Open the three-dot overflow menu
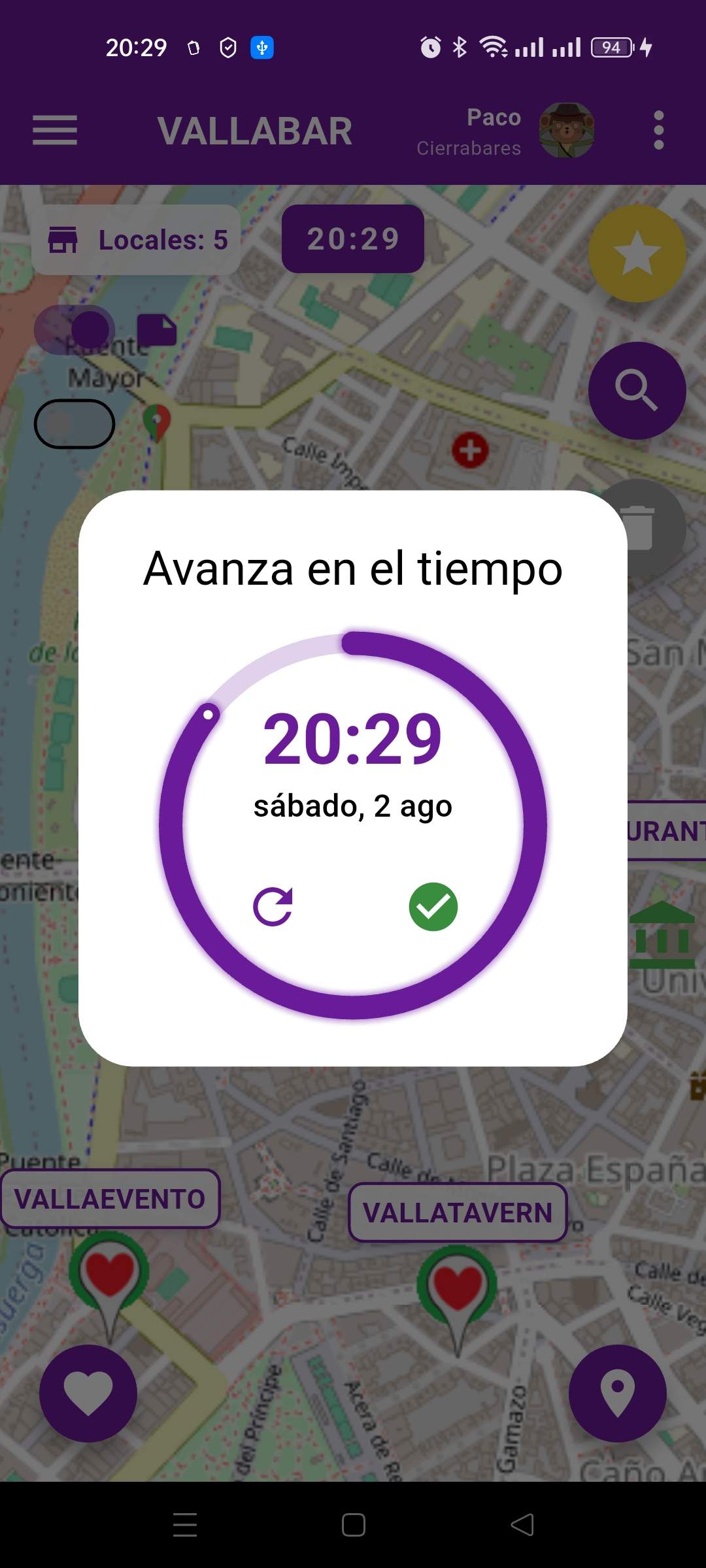The height and width of the screenshot is (1568, 706). (658, 129)
